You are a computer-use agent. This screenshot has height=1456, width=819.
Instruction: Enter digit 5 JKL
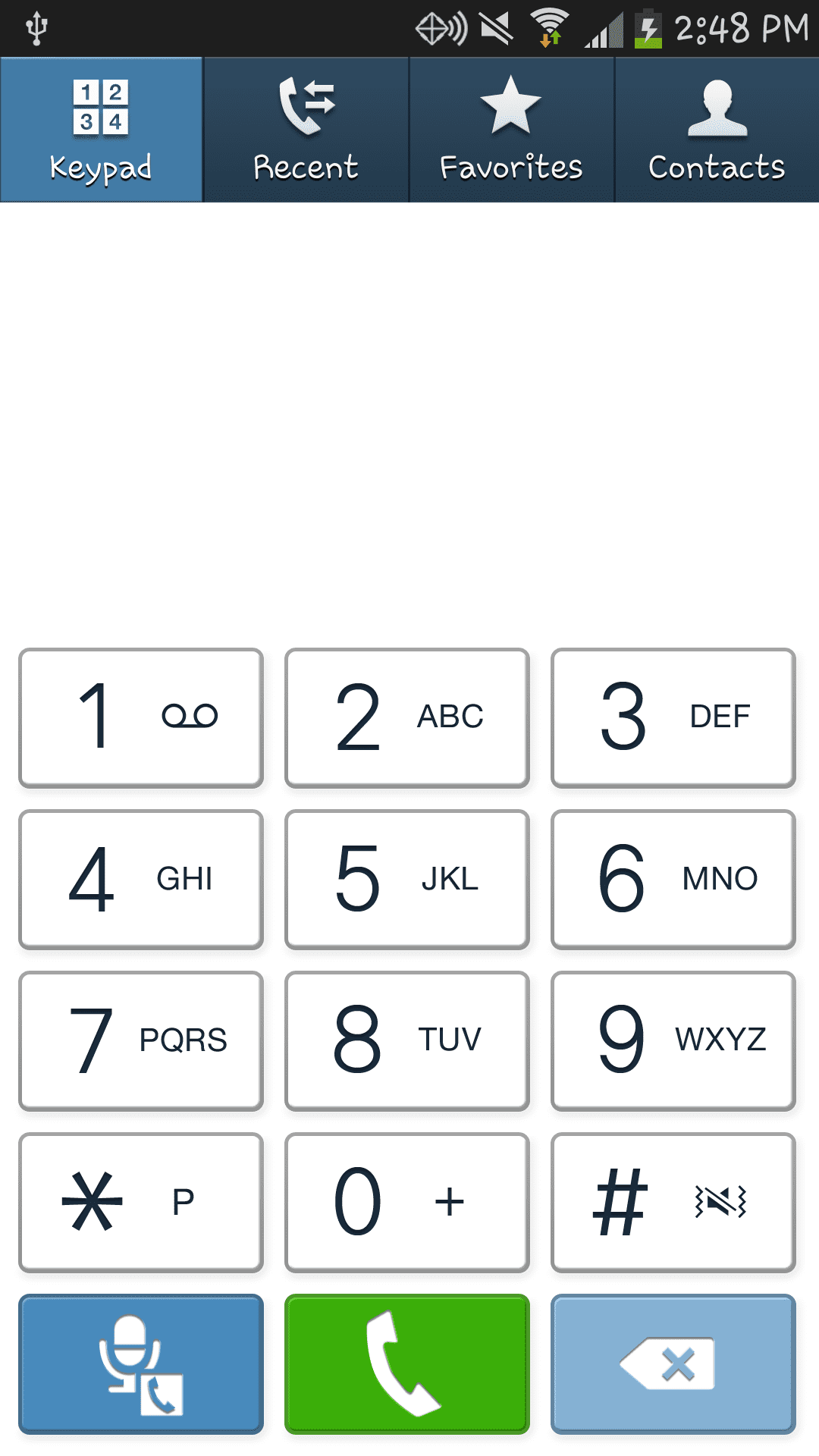[407, 879]
